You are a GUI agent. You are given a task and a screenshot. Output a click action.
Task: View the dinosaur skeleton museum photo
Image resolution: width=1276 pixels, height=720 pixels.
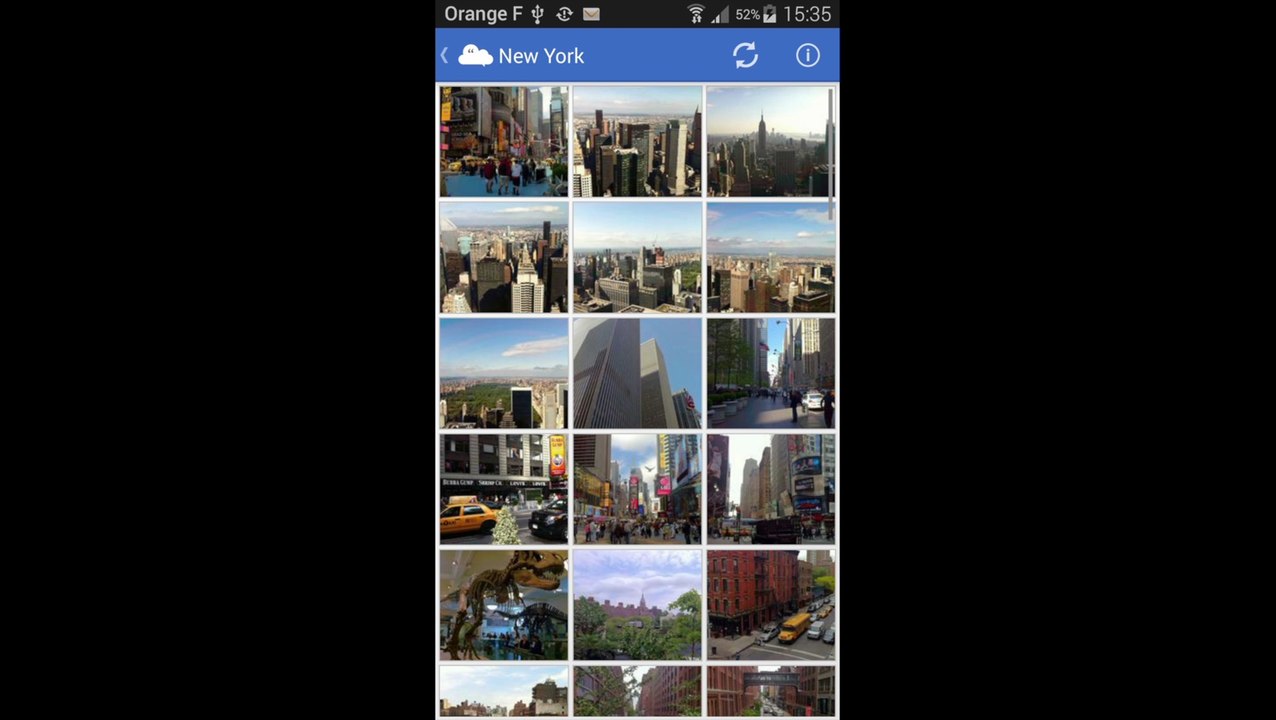[x=503, y=605]
